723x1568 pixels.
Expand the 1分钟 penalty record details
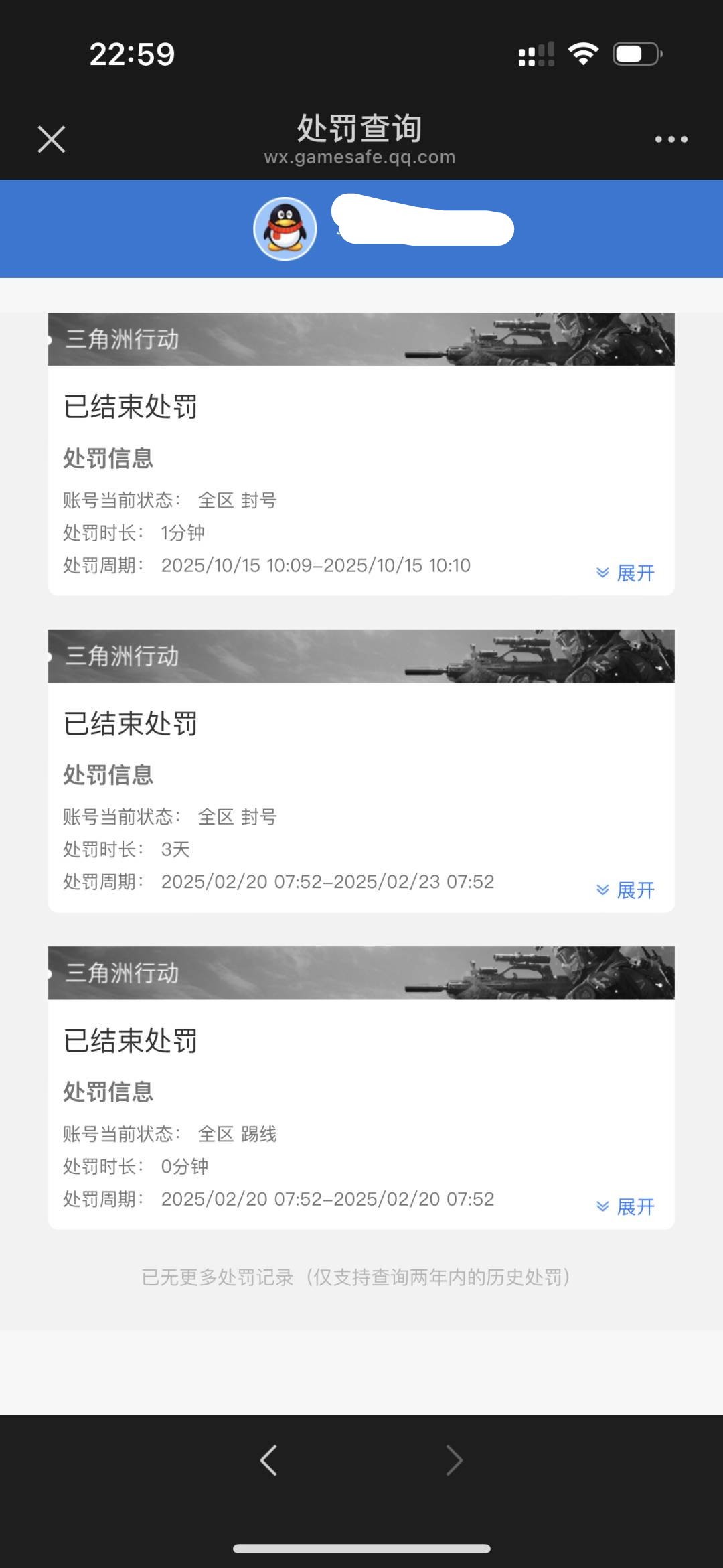click(625, 573)
